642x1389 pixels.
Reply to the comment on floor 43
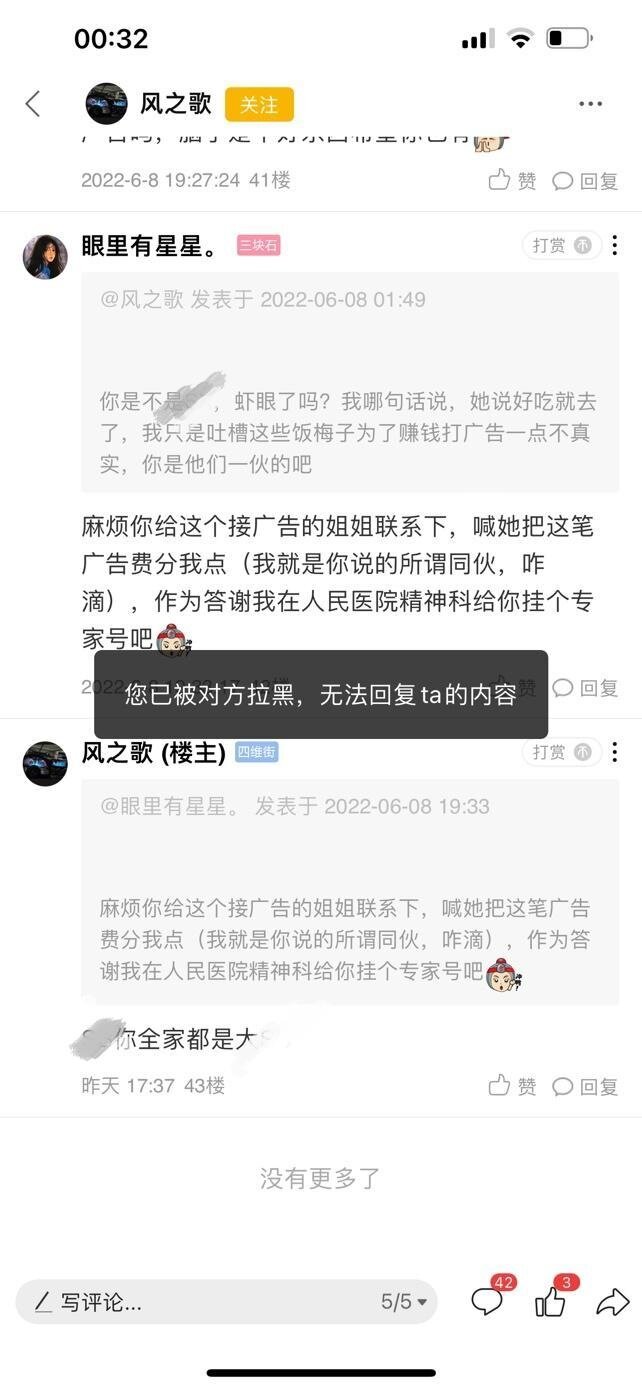coord(586,1086)
